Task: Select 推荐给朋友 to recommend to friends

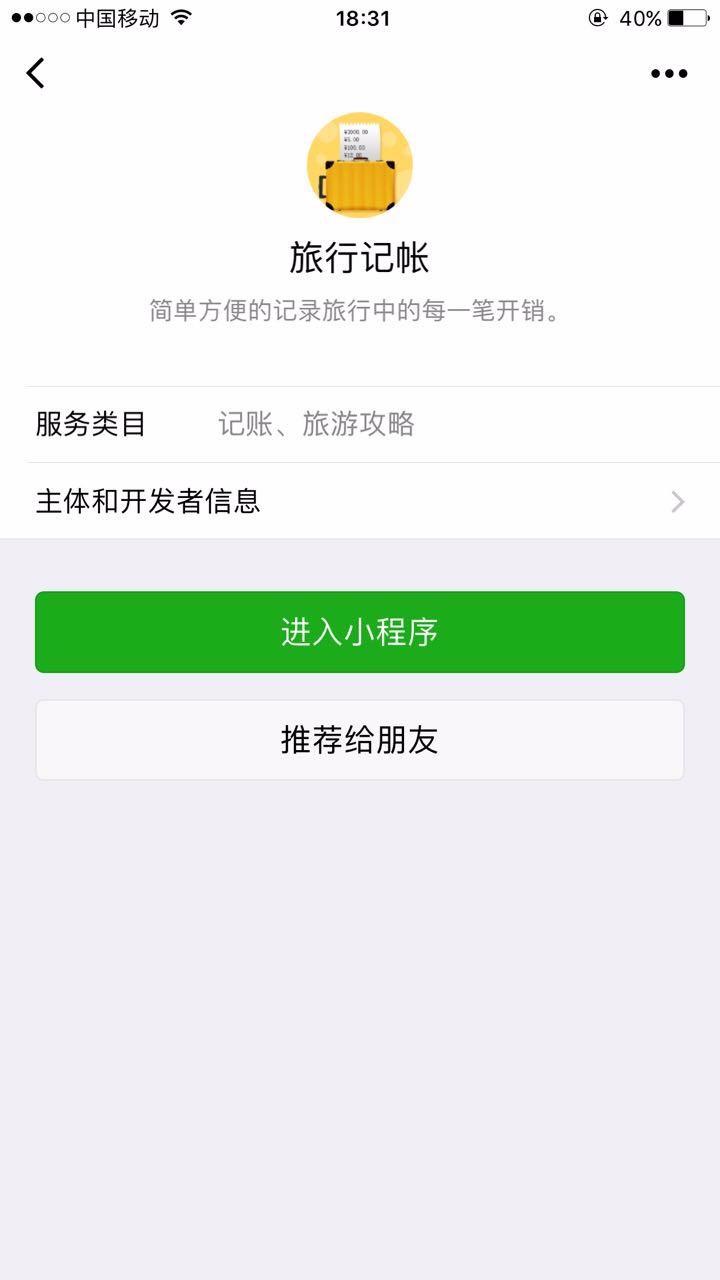Action: [360, 740]
